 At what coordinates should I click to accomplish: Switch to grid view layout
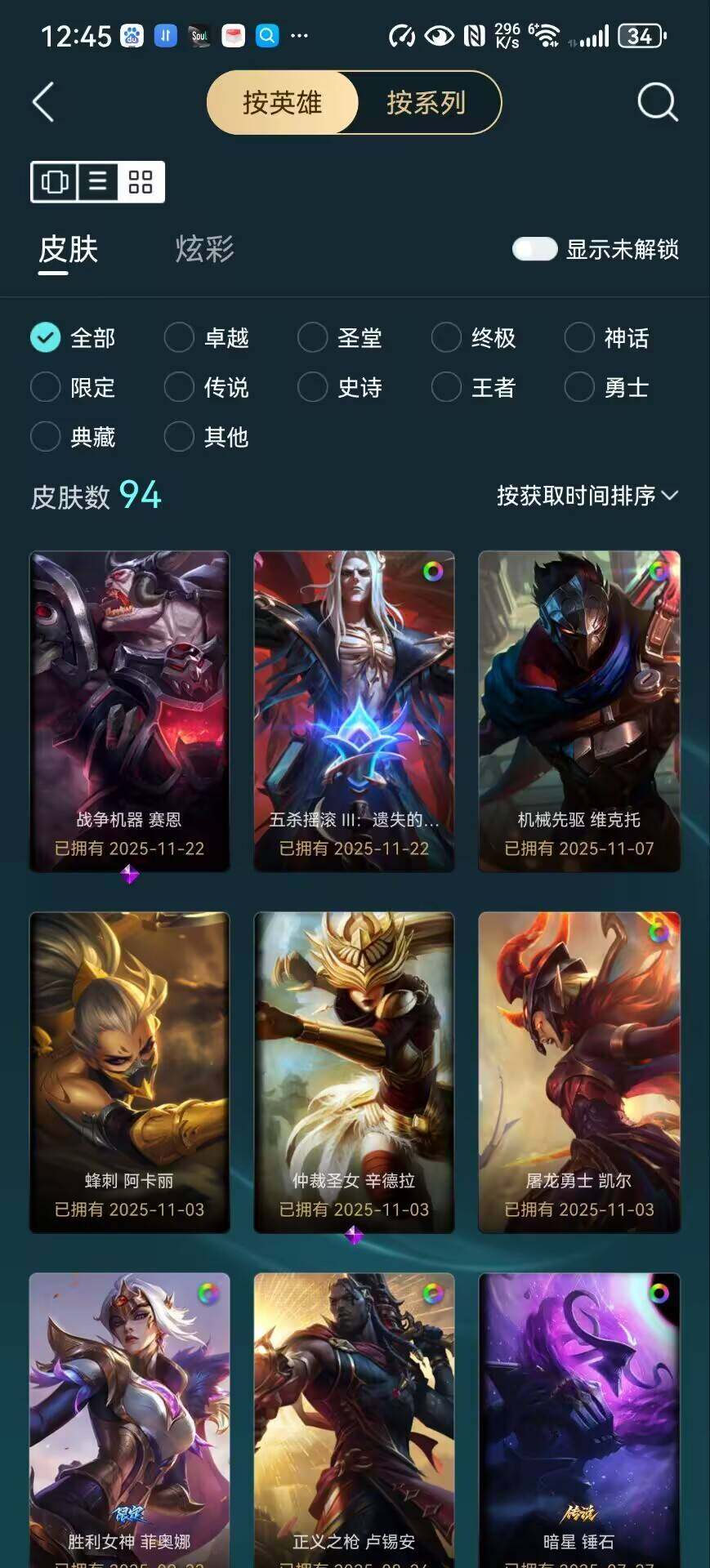(141, 181)
